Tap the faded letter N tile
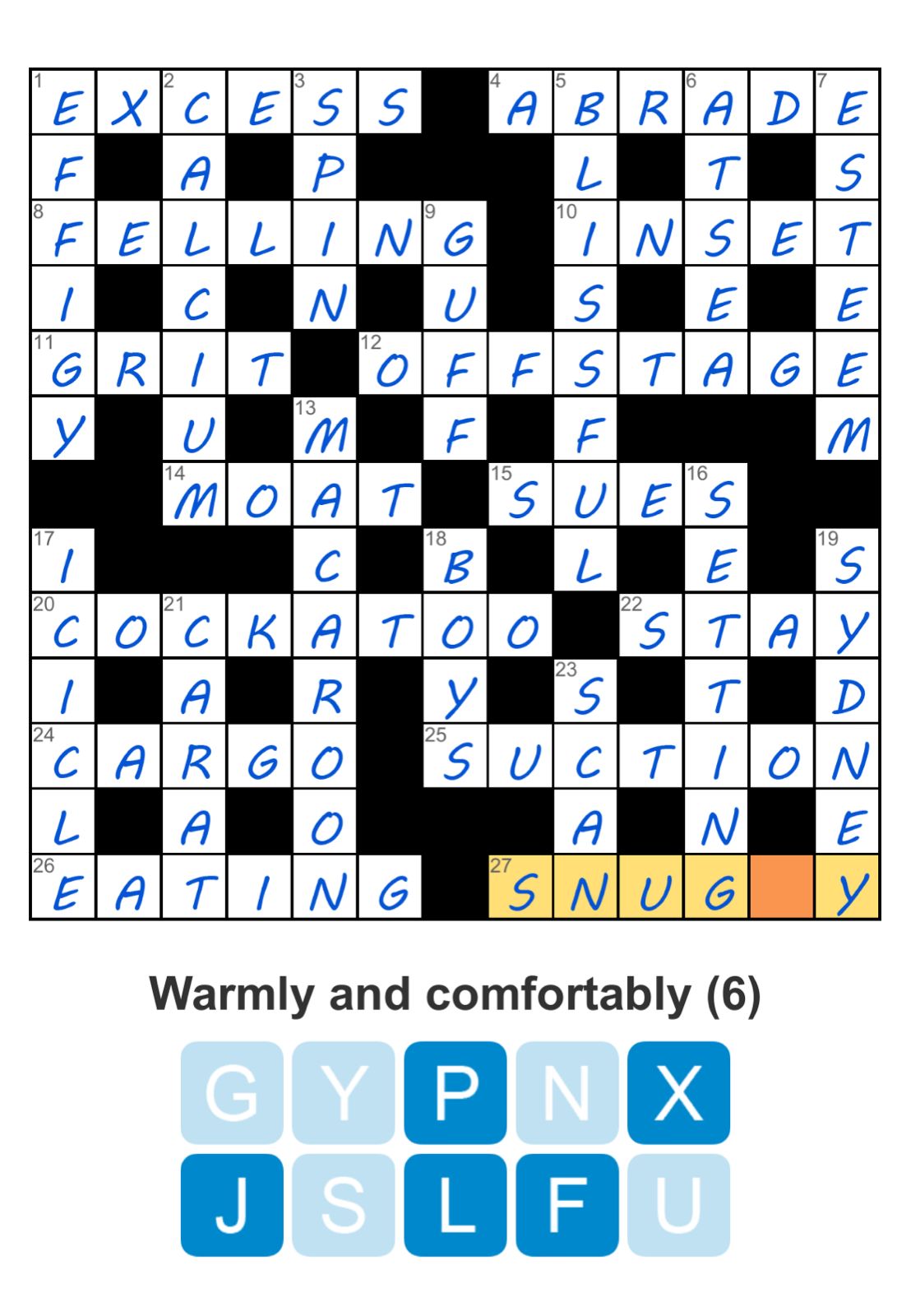The width and height of the screenshot is (911, 1316). [566, 1092]
